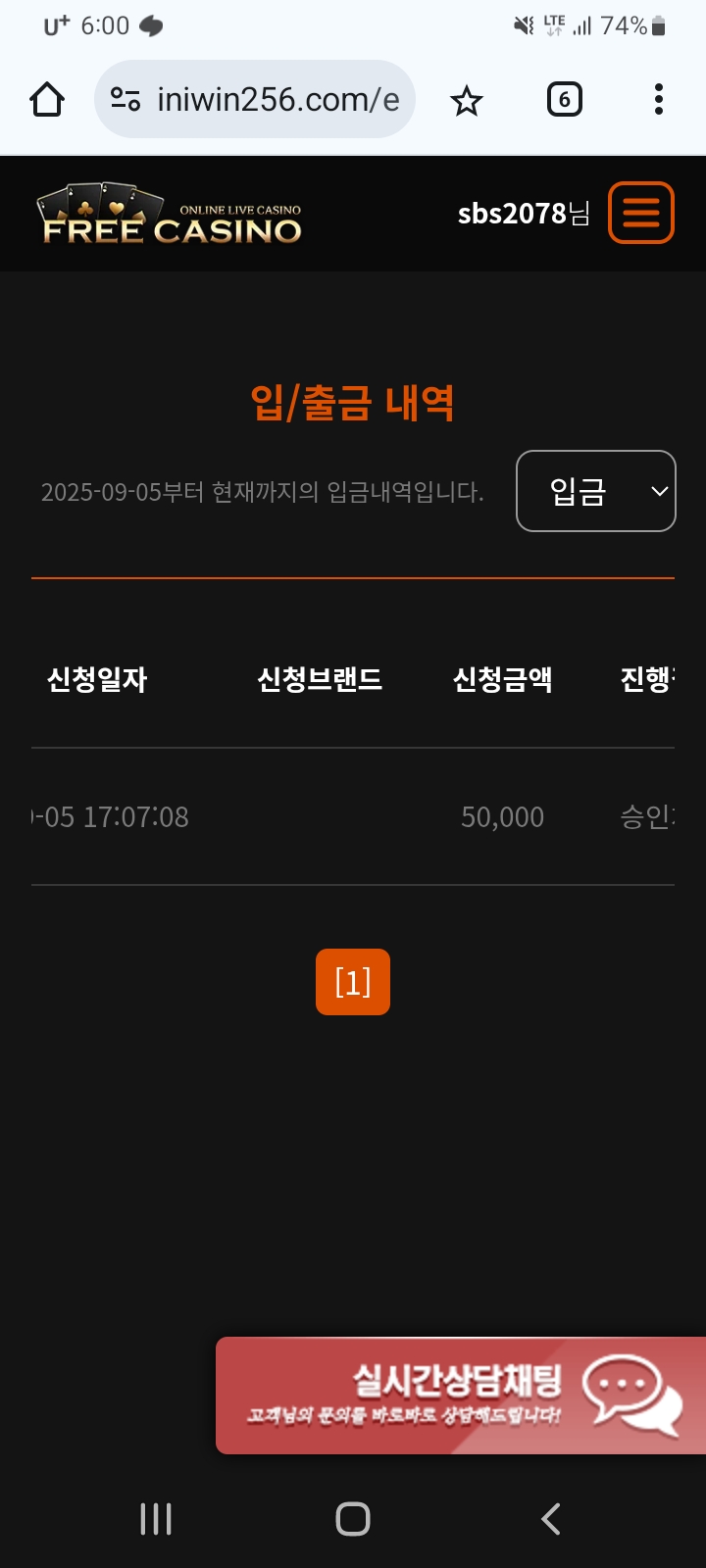706x1568 pixels.
Task: Bookmark this page with the star
Action: pos(467,100)
